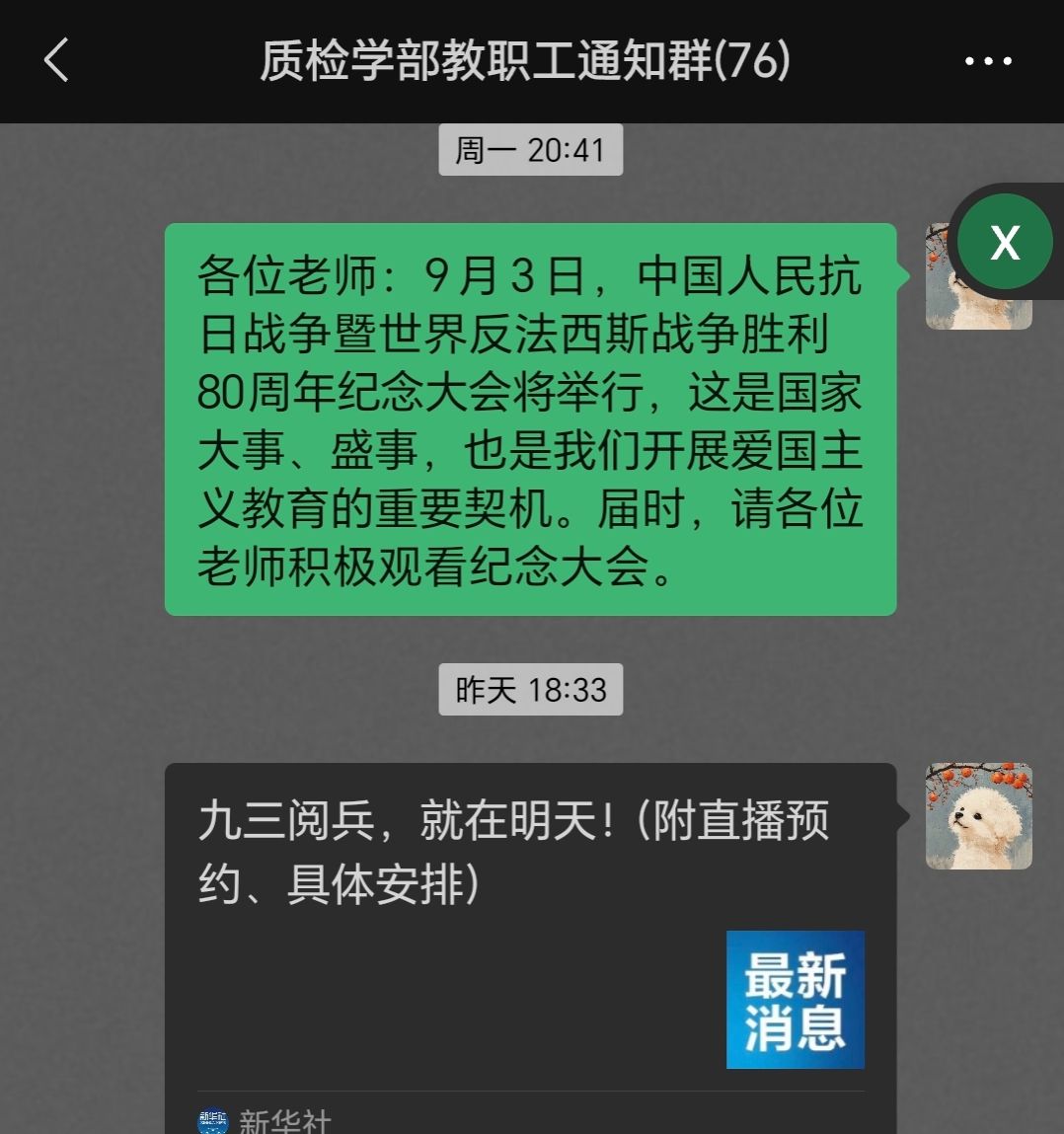Screen dimensions: 1064x1134
Task: Tap the green floating X bubble
Action: tap(1005, 242)
